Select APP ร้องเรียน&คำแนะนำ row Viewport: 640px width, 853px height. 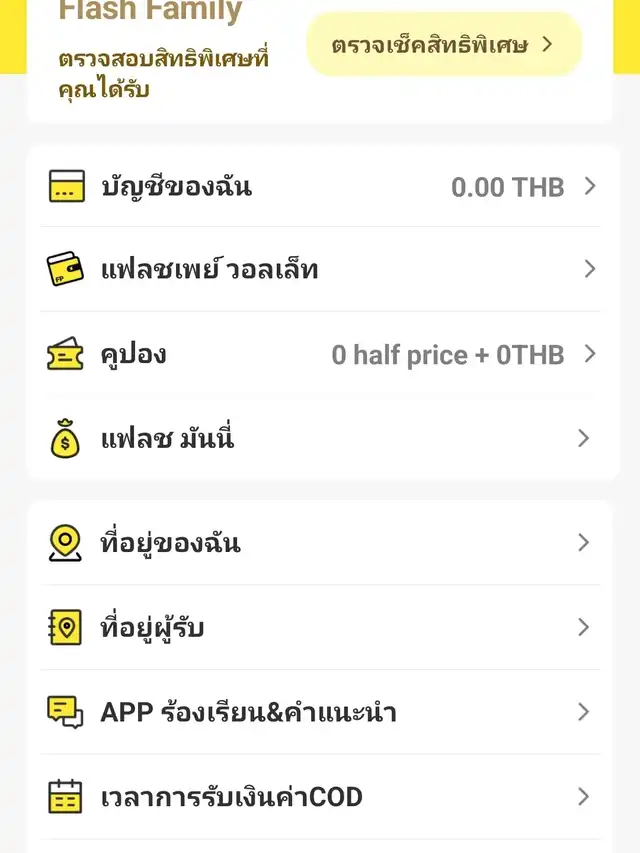coord(320,713)
